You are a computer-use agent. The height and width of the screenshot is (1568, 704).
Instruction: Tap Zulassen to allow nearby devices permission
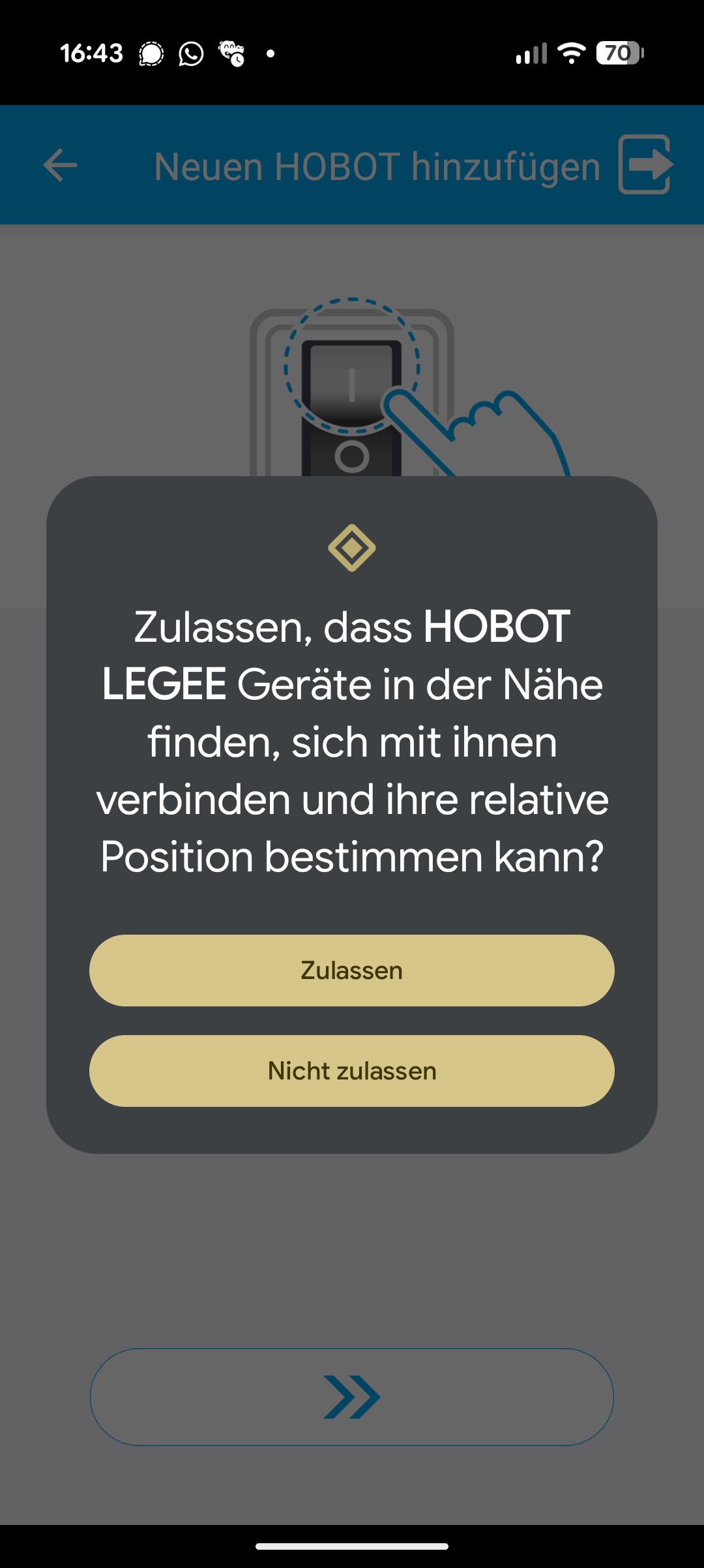click(351, 970)
